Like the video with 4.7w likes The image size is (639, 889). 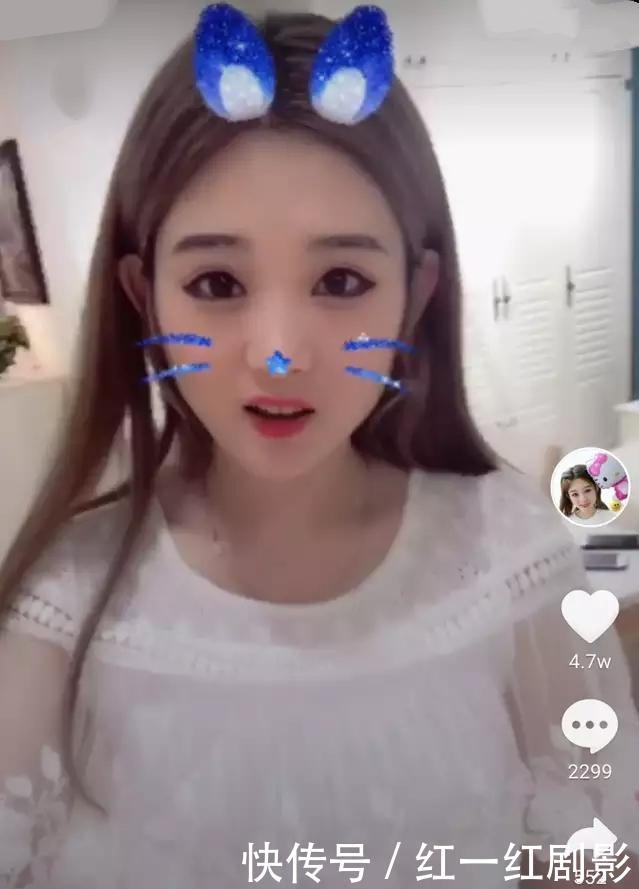590,616
